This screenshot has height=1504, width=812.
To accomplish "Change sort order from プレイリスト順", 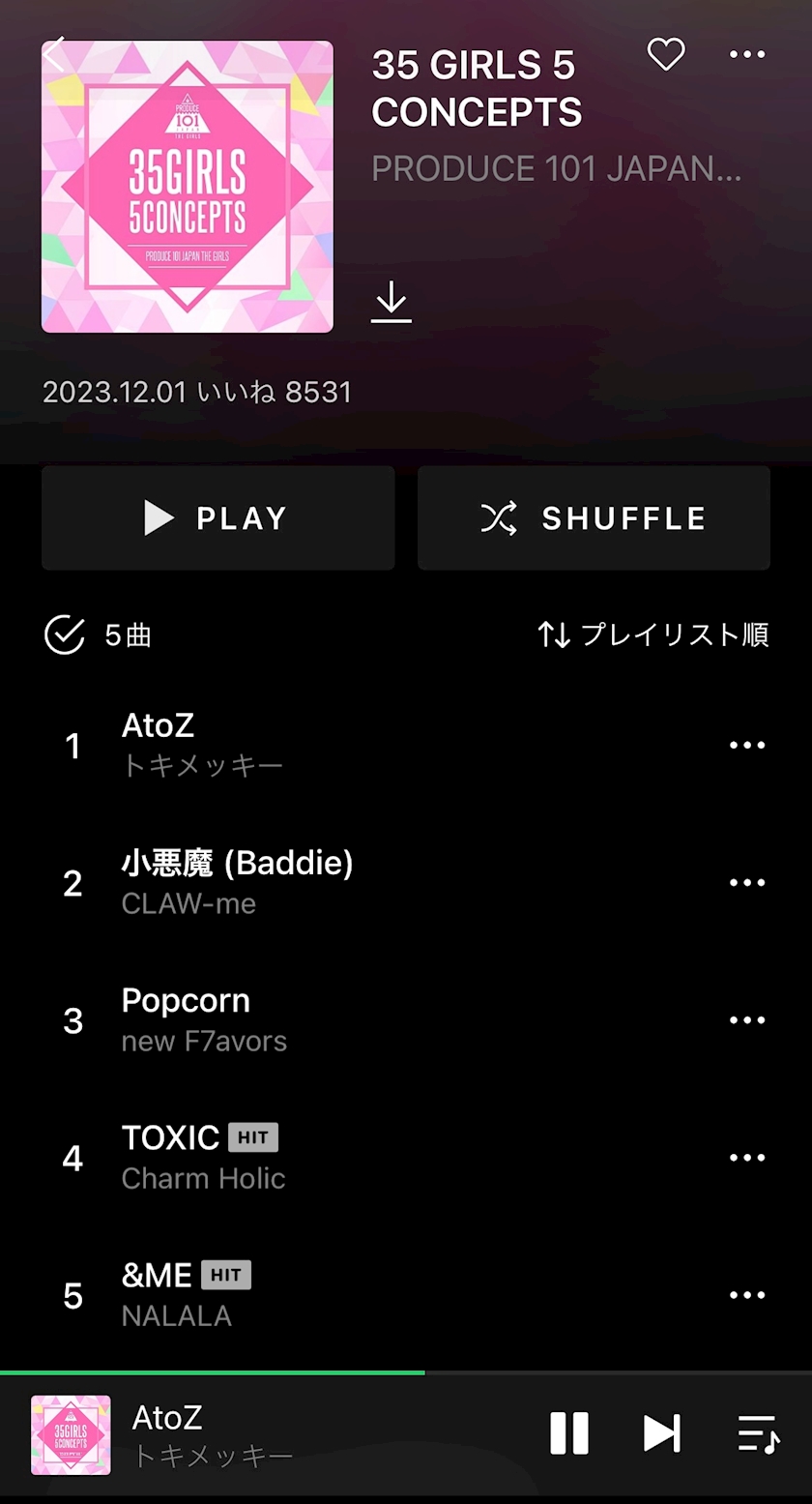I will coord(653,635).
